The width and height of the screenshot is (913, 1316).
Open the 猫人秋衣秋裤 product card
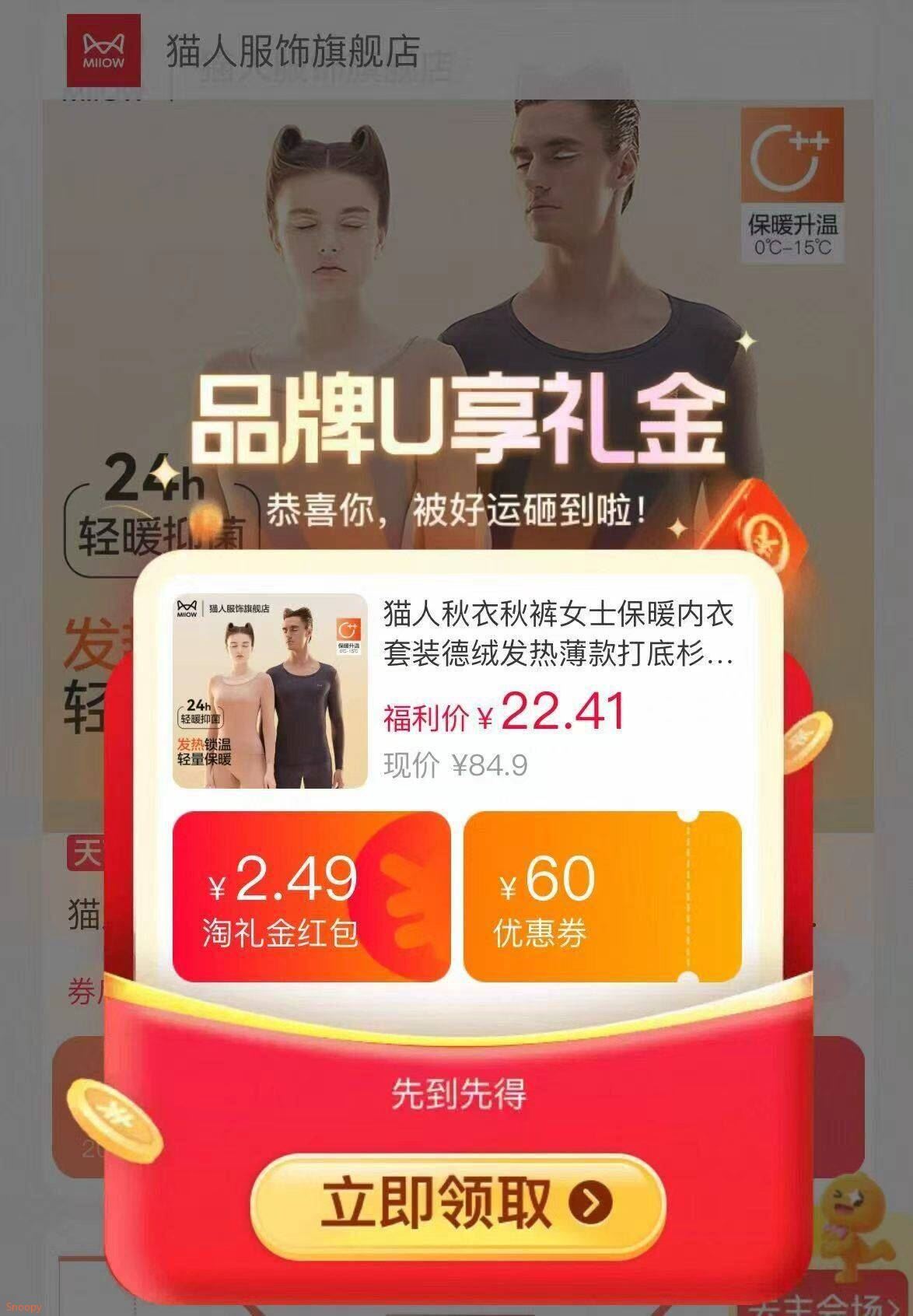point(457,691)
